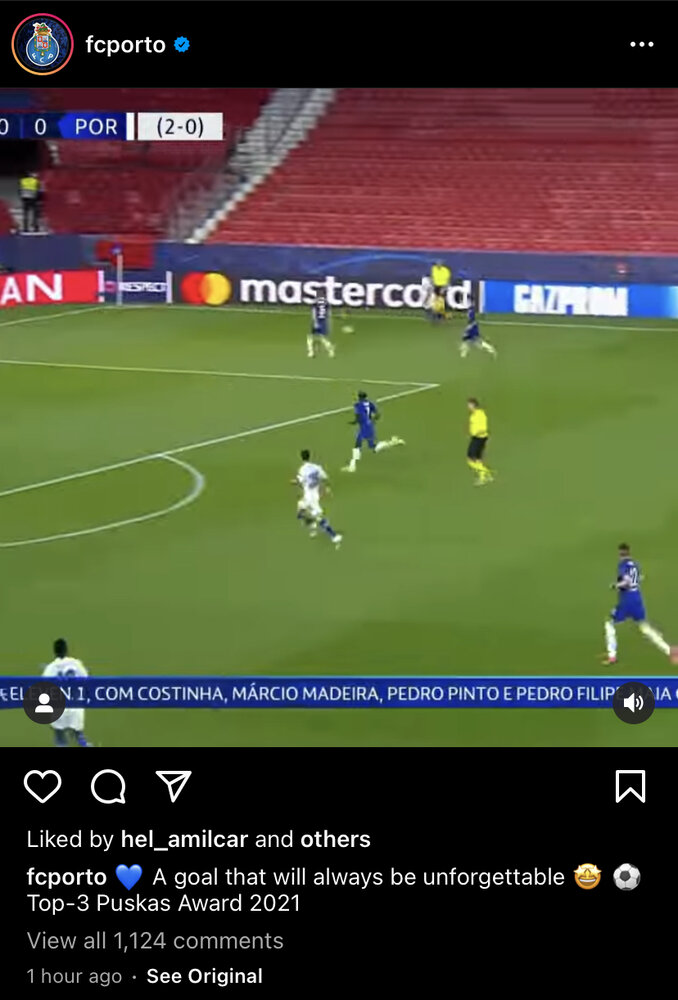Share the post via paper plane icon
The image size is (678, 1000).
click(x=174, y=787)
